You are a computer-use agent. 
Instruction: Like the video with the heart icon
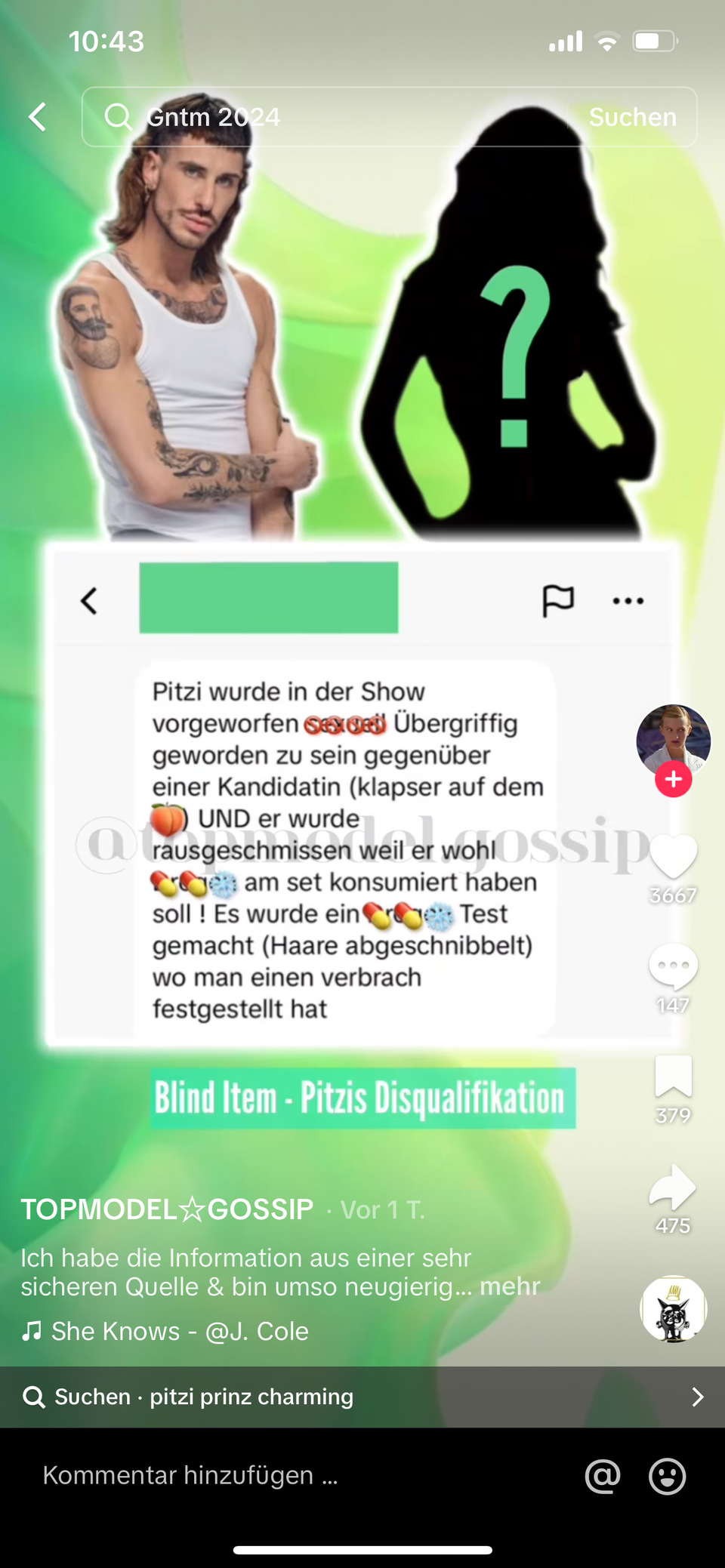[x=672, y=857]
